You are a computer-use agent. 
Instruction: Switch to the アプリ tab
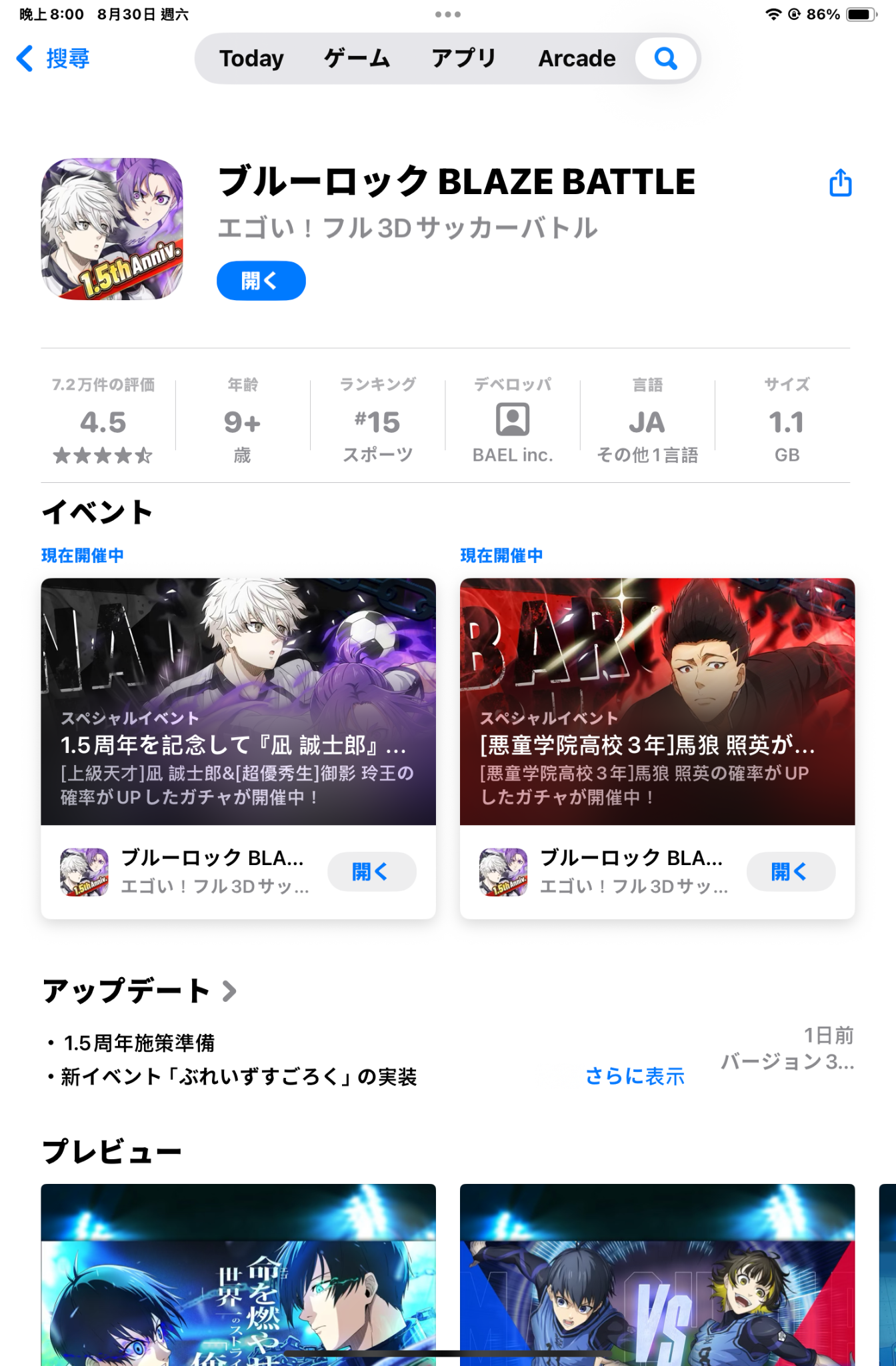pyautogui.click(x=463, y=59)
